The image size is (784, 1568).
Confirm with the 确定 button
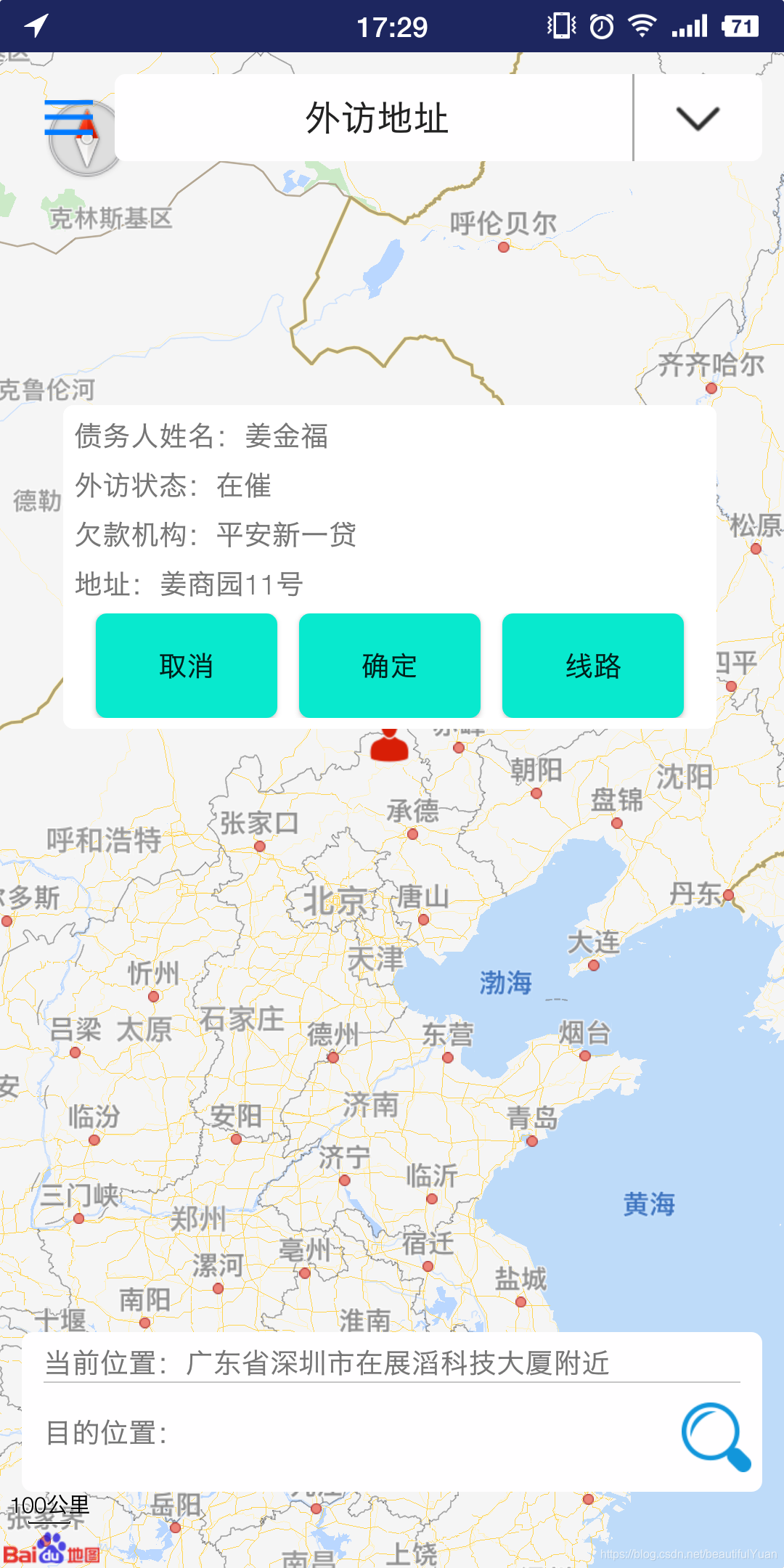tap(390, 666)
